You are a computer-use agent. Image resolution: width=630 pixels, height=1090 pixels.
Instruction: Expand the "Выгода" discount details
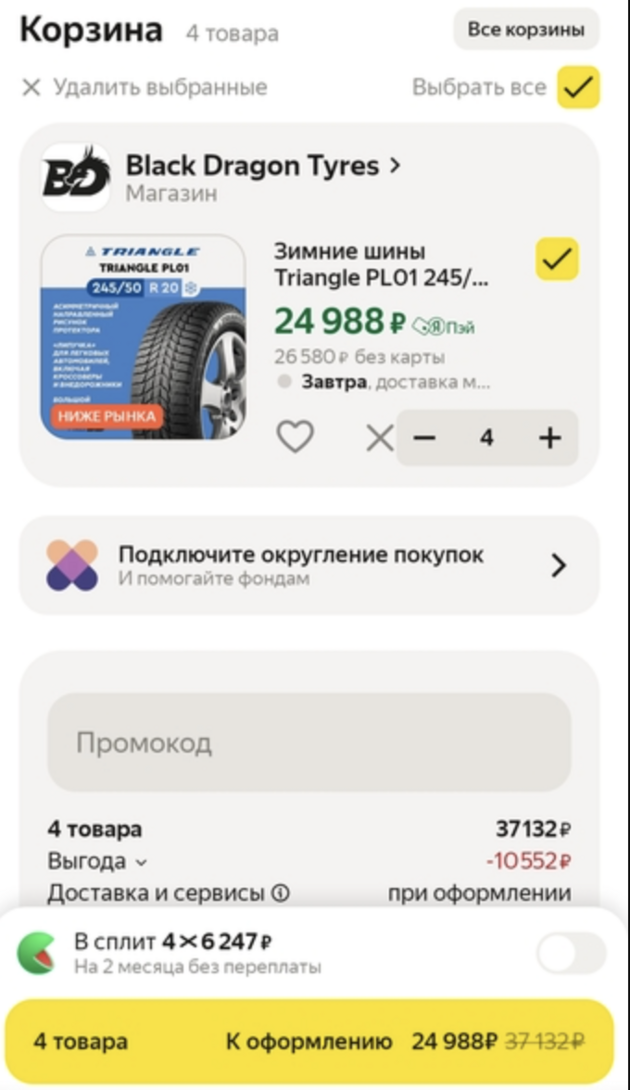coord(97,861)
